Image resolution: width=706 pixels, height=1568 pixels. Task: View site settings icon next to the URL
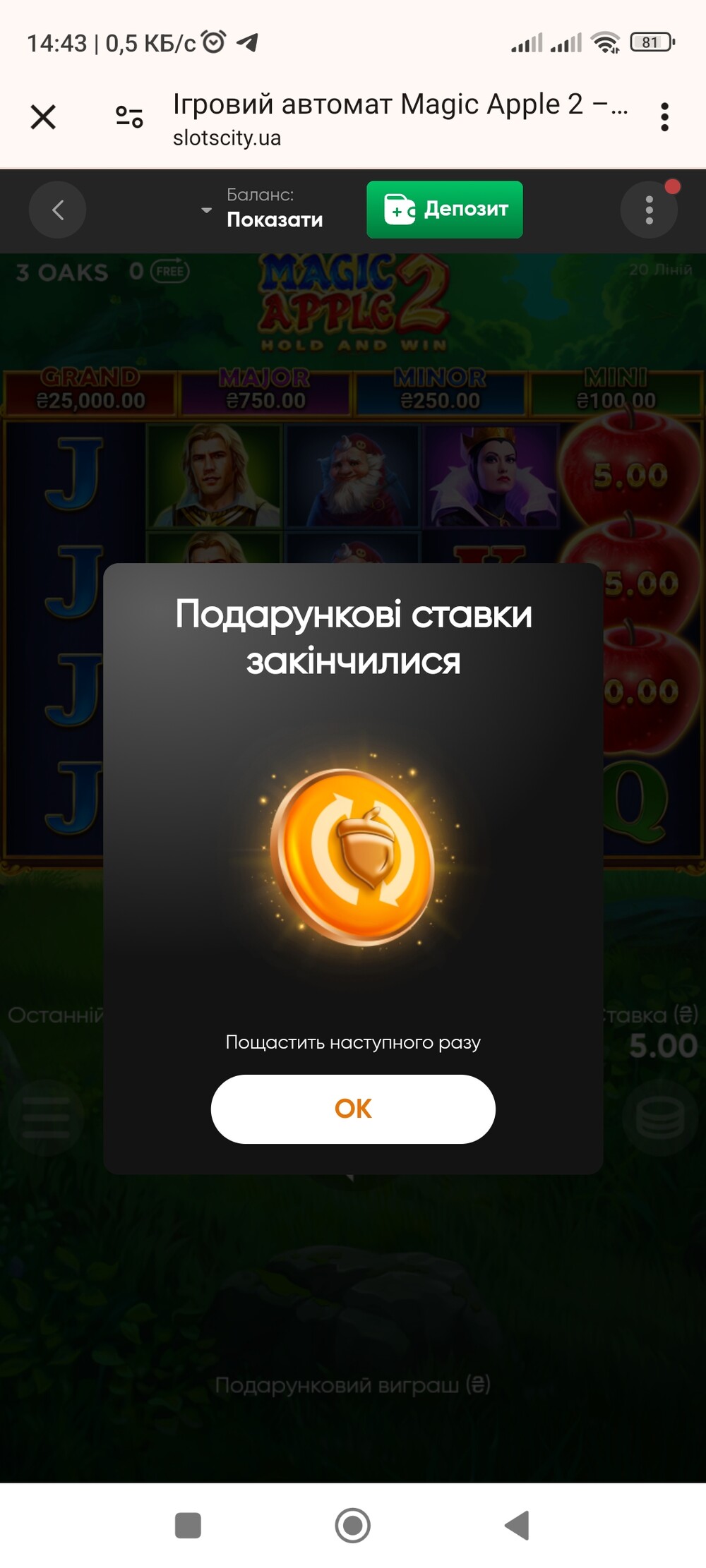point(129,116)
